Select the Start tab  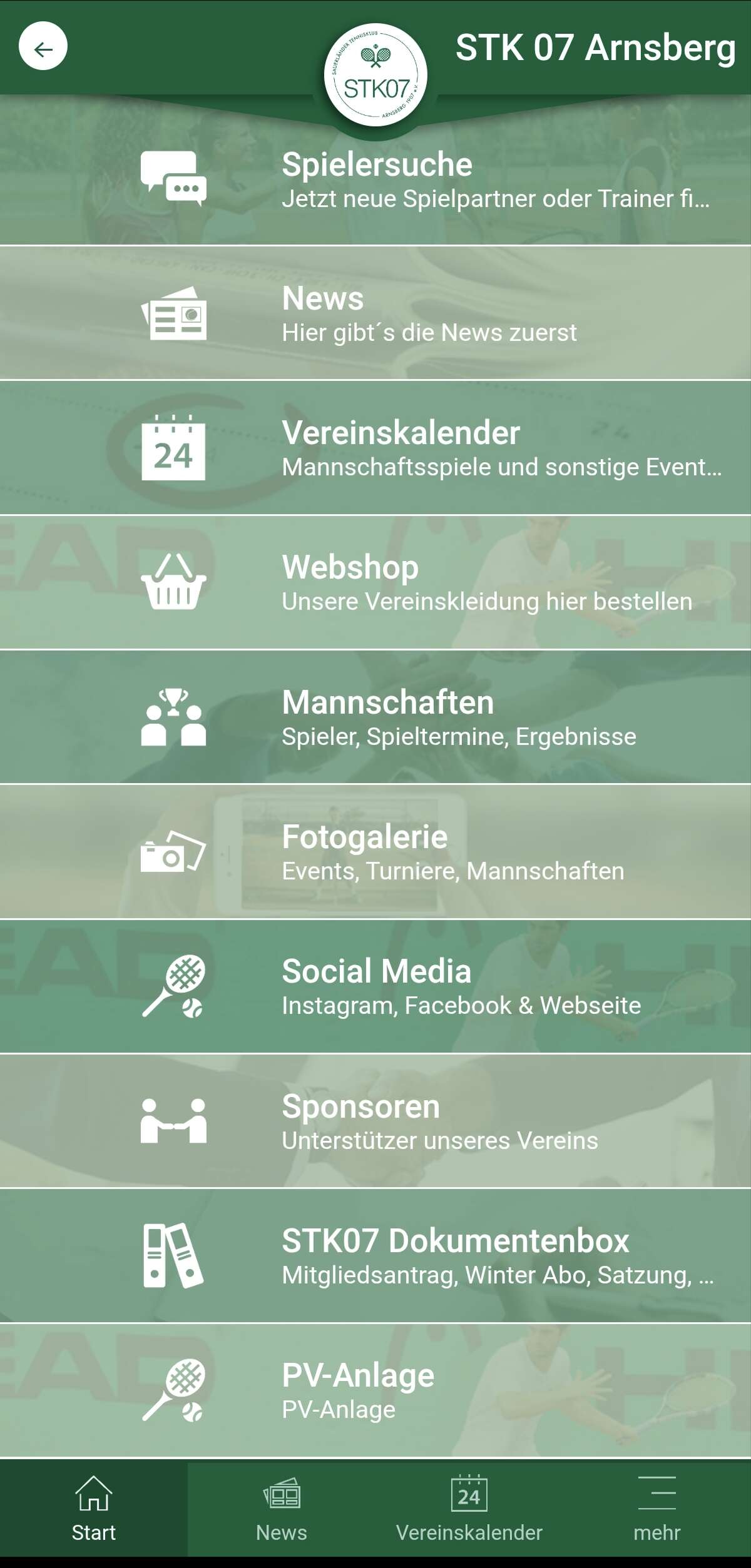94,1510
